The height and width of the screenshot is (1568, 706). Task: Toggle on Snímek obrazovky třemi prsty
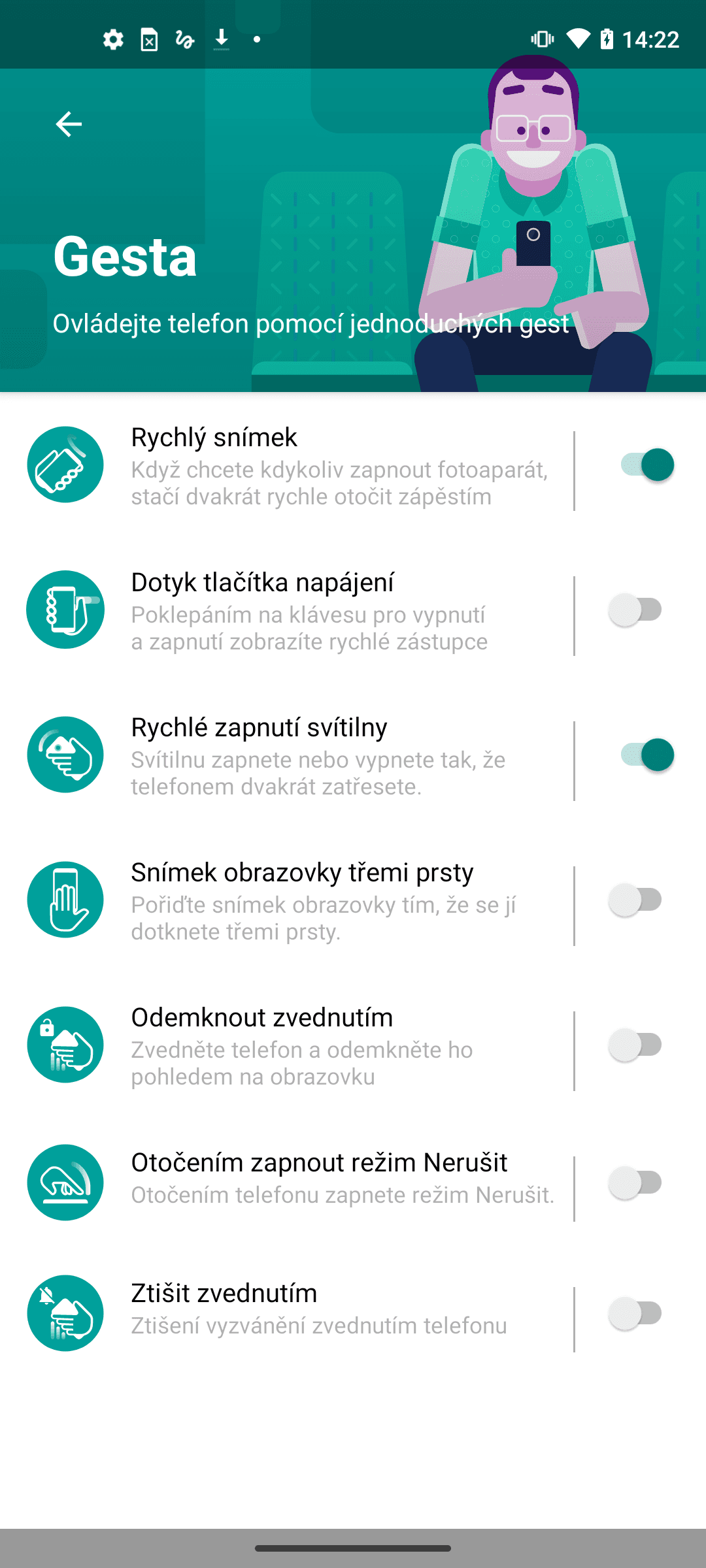(x=637, y=900)
